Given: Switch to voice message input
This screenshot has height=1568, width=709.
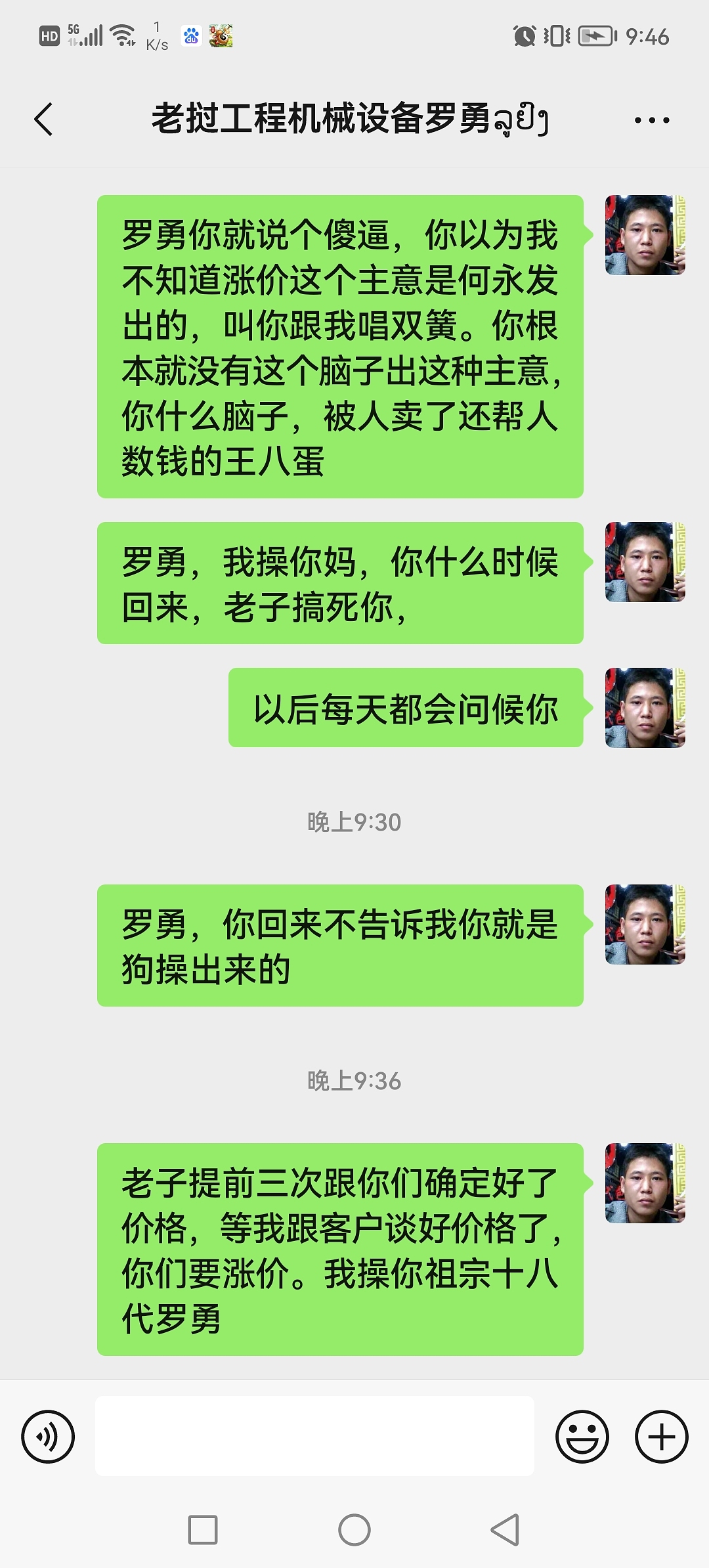Looking at the screenshot, I should (x=48, y=1436).
